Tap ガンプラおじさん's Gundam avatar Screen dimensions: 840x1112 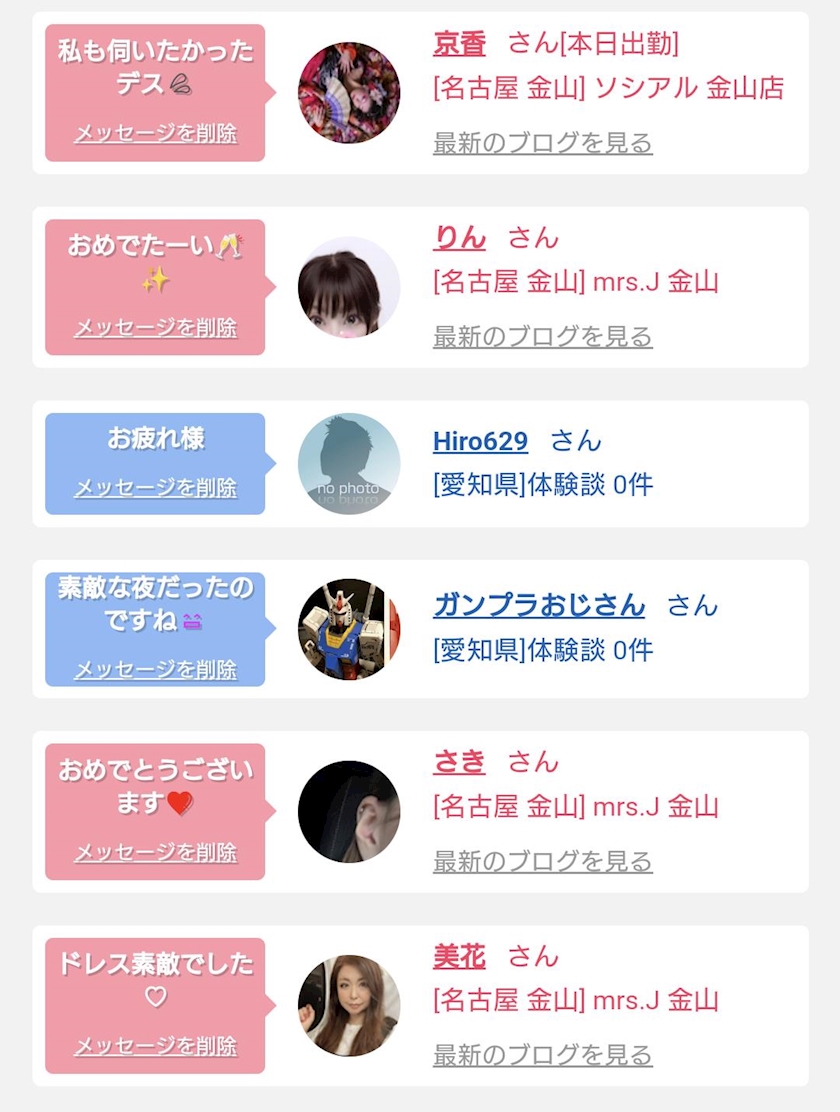click(349, 630)
